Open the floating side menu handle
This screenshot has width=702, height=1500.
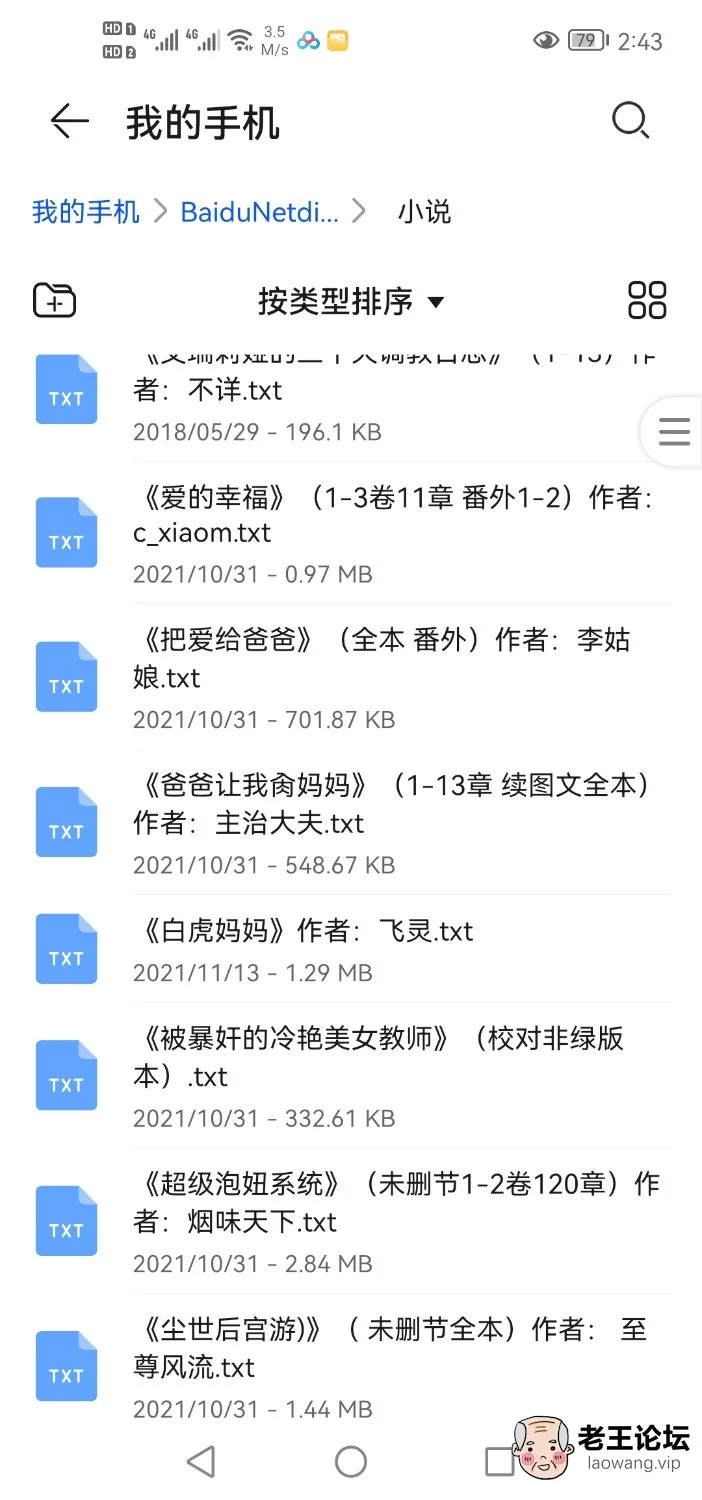tap(672, 432)
